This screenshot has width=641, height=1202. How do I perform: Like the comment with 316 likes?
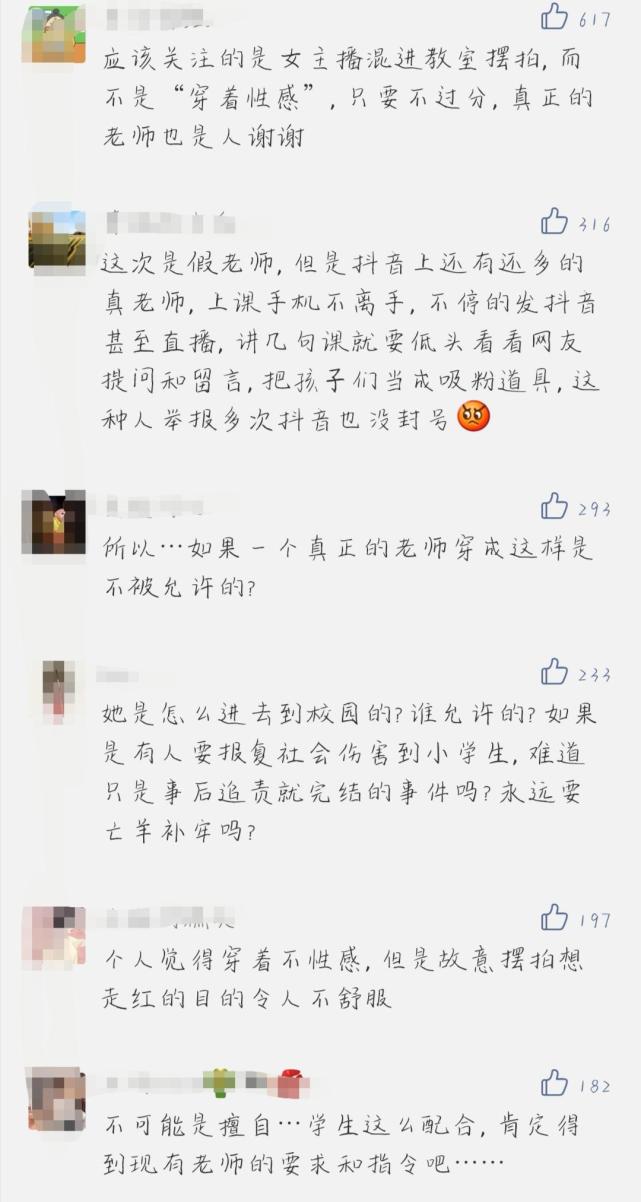(555, 222)
